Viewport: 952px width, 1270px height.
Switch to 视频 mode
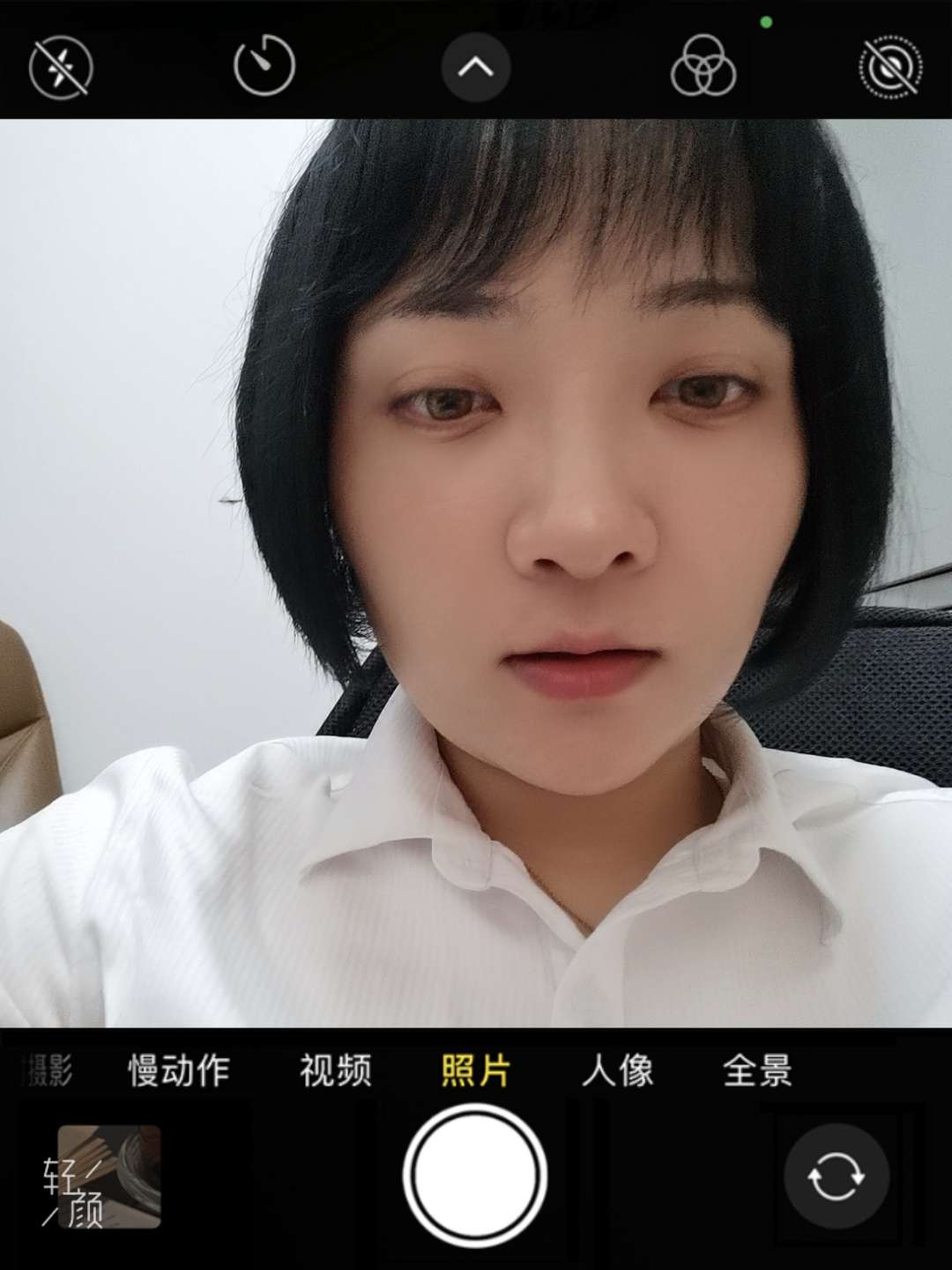click(335, 1071)
